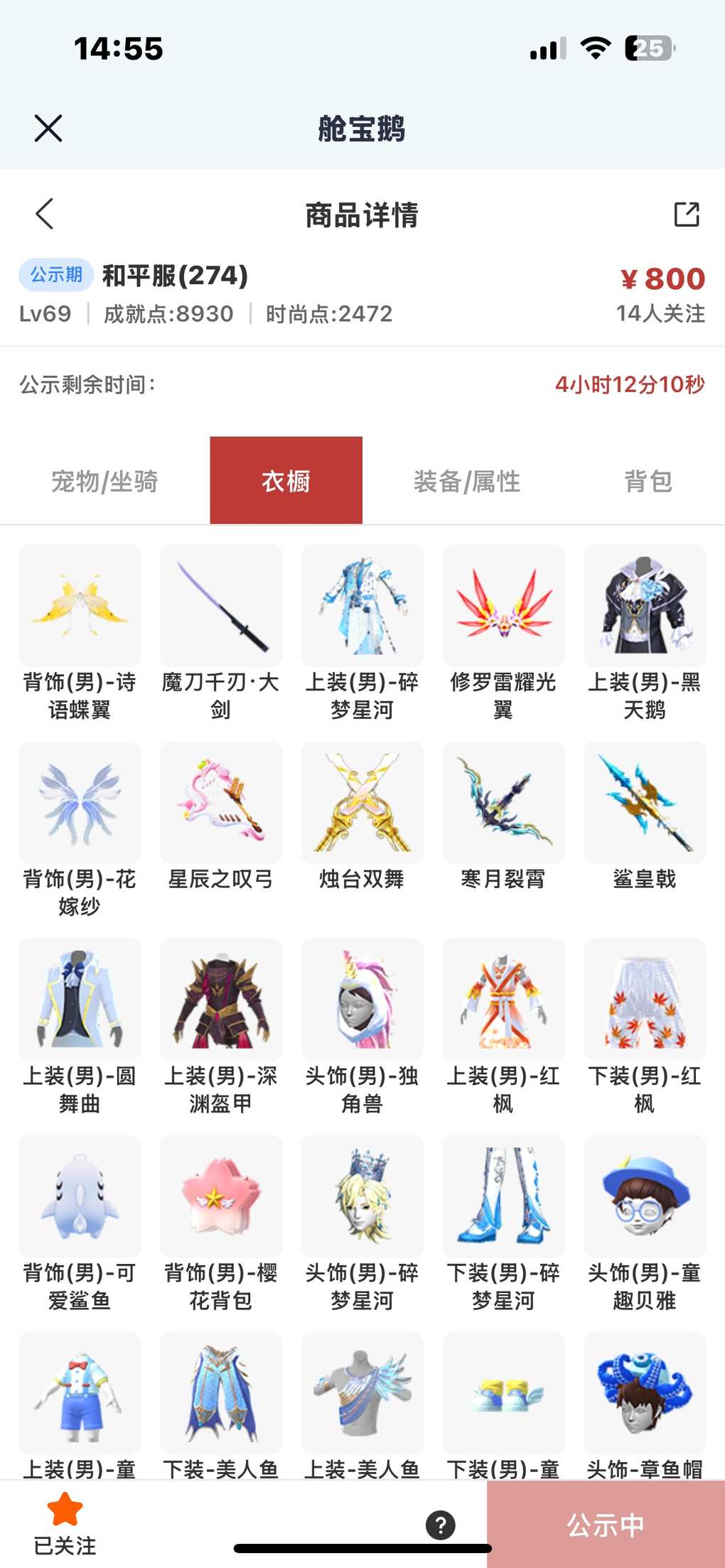Switch to the 宠物/坐骑 tab

point(104,481)
